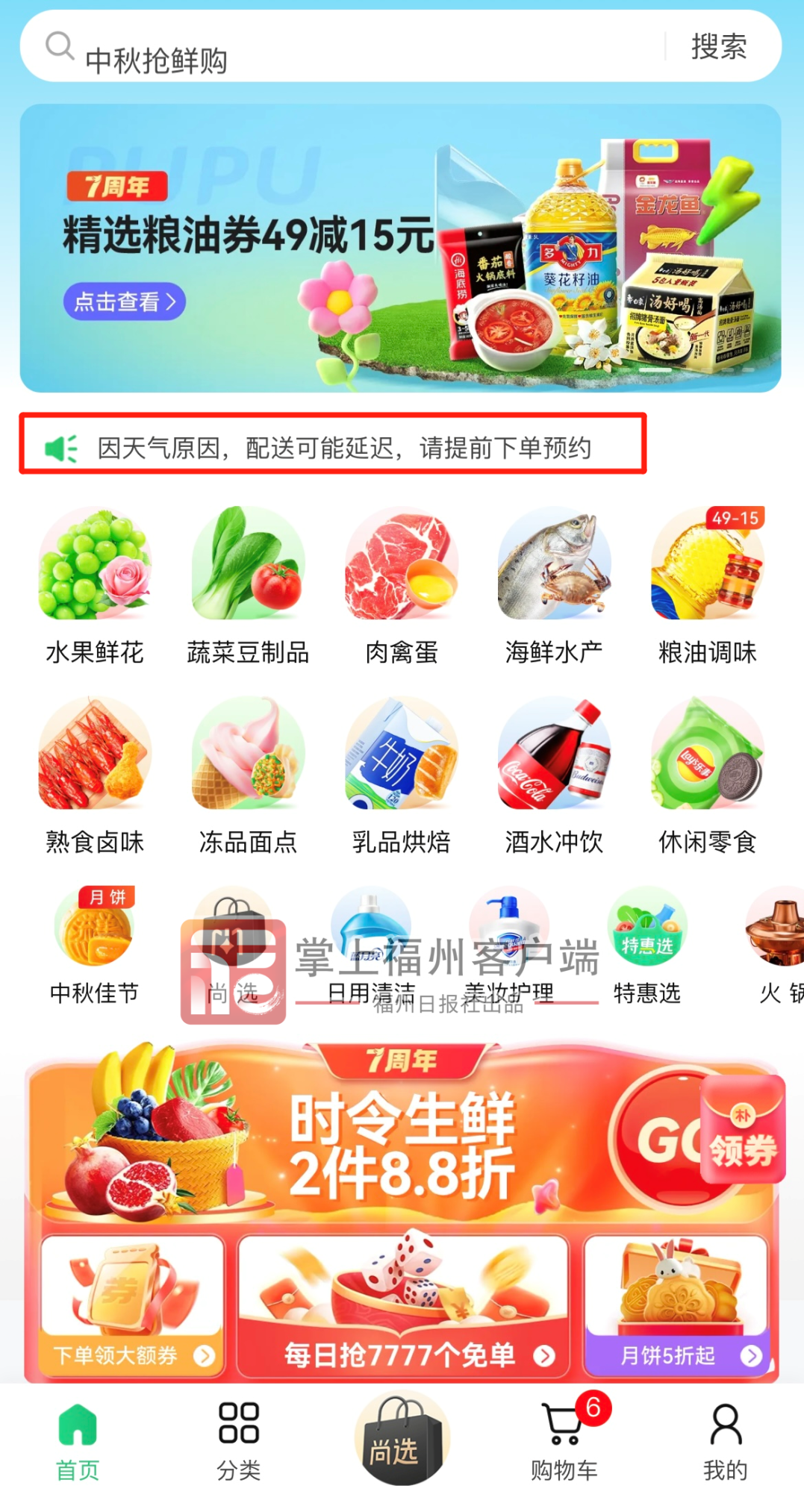This screenshot has width=804, height=1512.
Task: Select the 肉禽蛋 category
Action: pos(401,586)
